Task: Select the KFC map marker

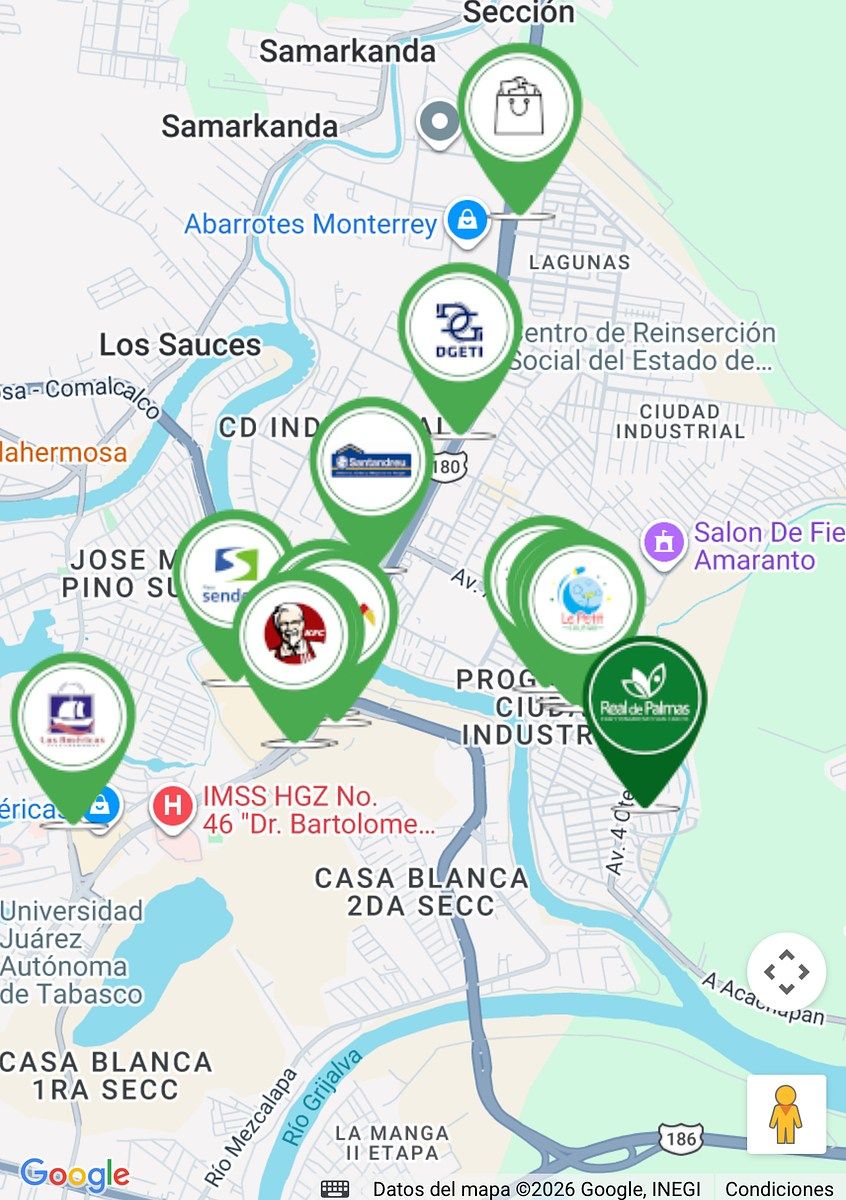Action: point(293,634)
